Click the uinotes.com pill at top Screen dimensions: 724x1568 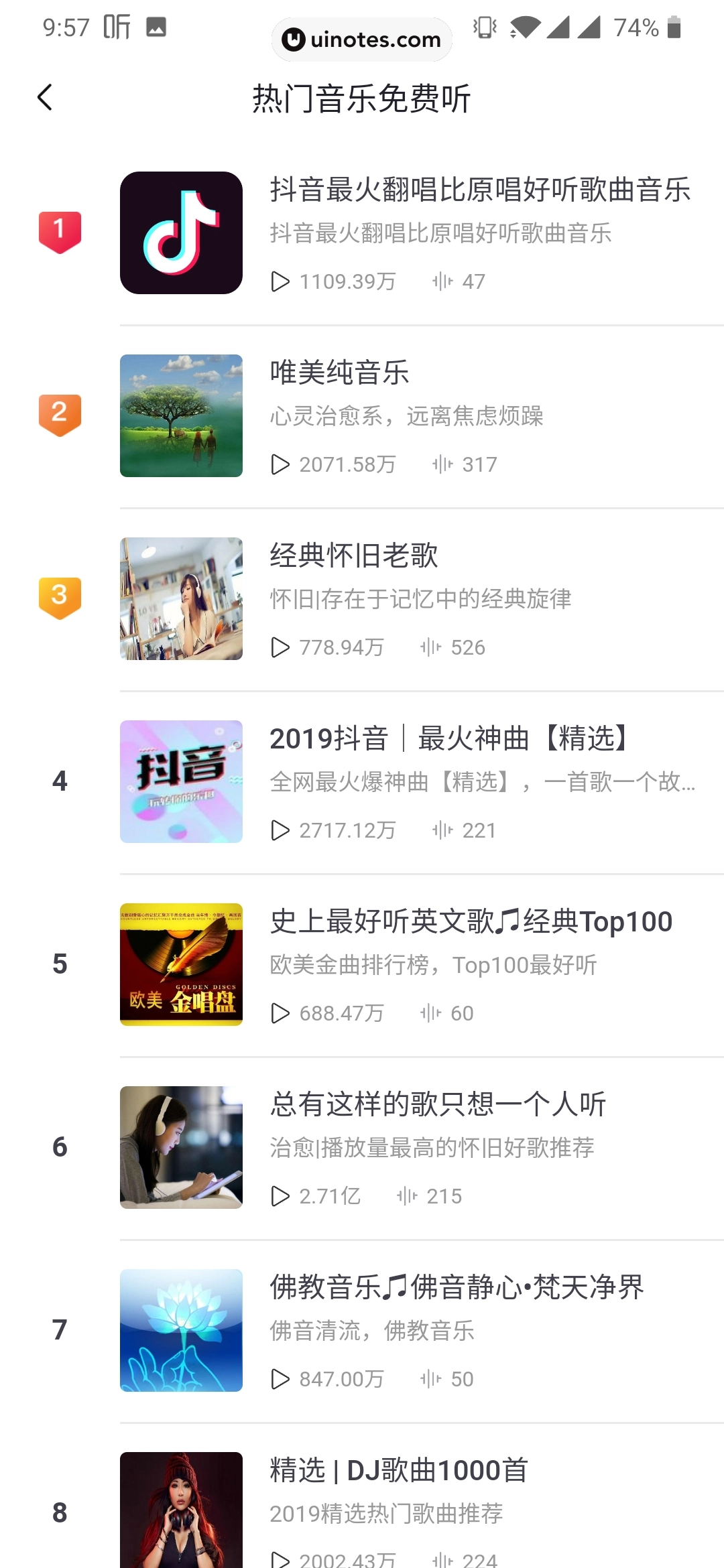tap(361, 40)
